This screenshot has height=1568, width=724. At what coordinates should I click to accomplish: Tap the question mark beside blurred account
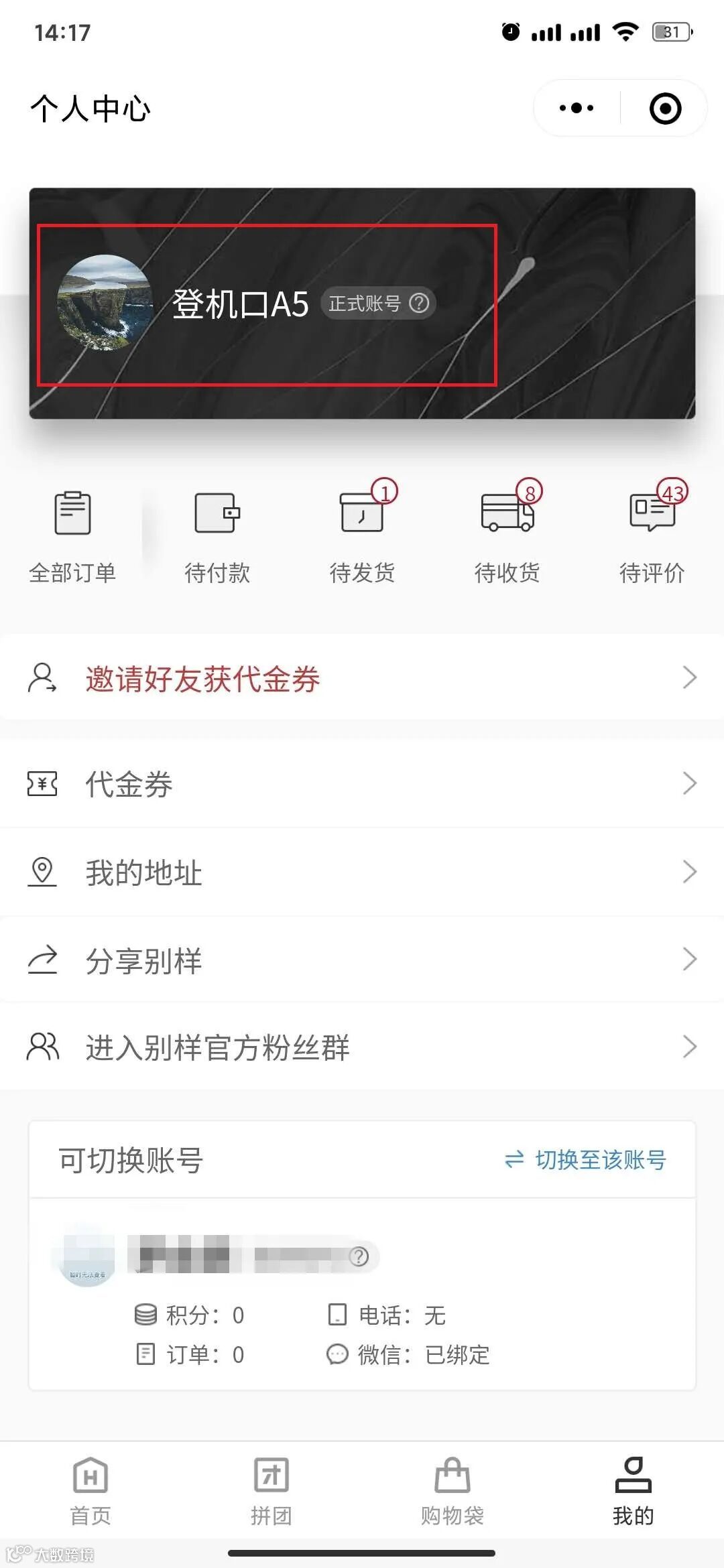(x=359, y=1256)
